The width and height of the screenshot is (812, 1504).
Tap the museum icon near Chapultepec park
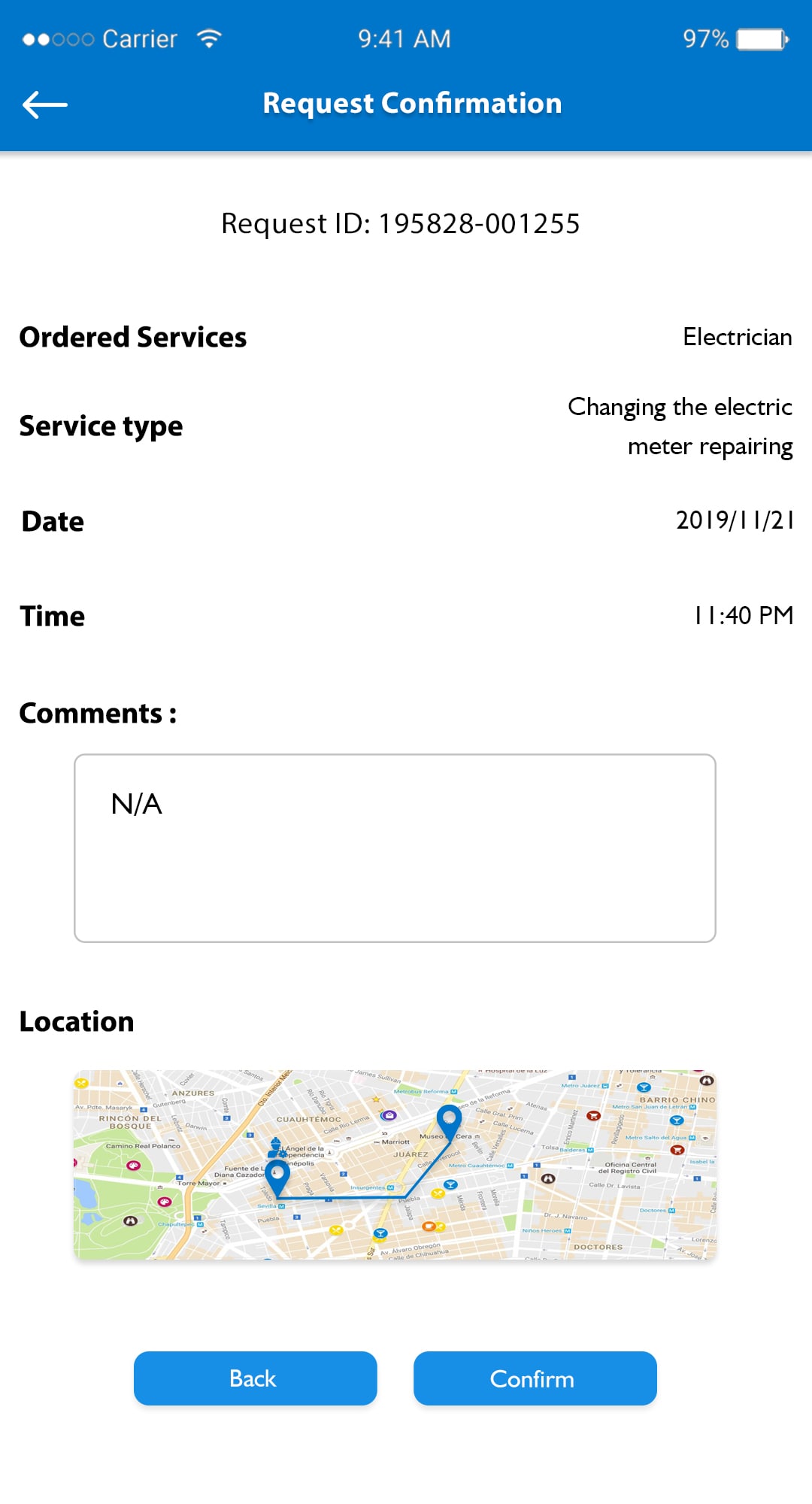tap(132, 1220)
